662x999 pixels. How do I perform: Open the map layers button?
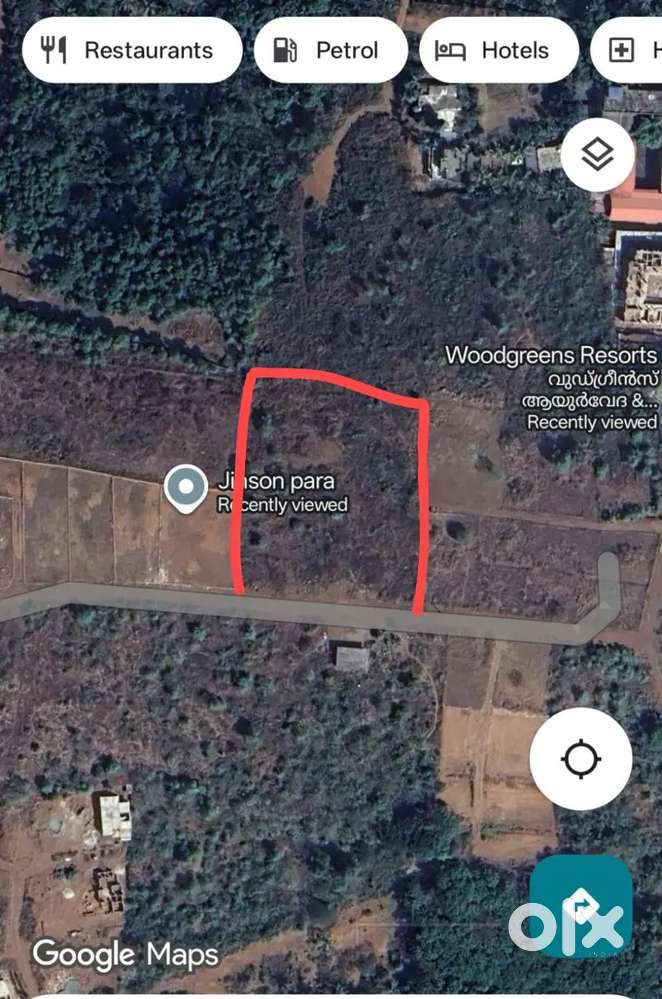(597, 155)
